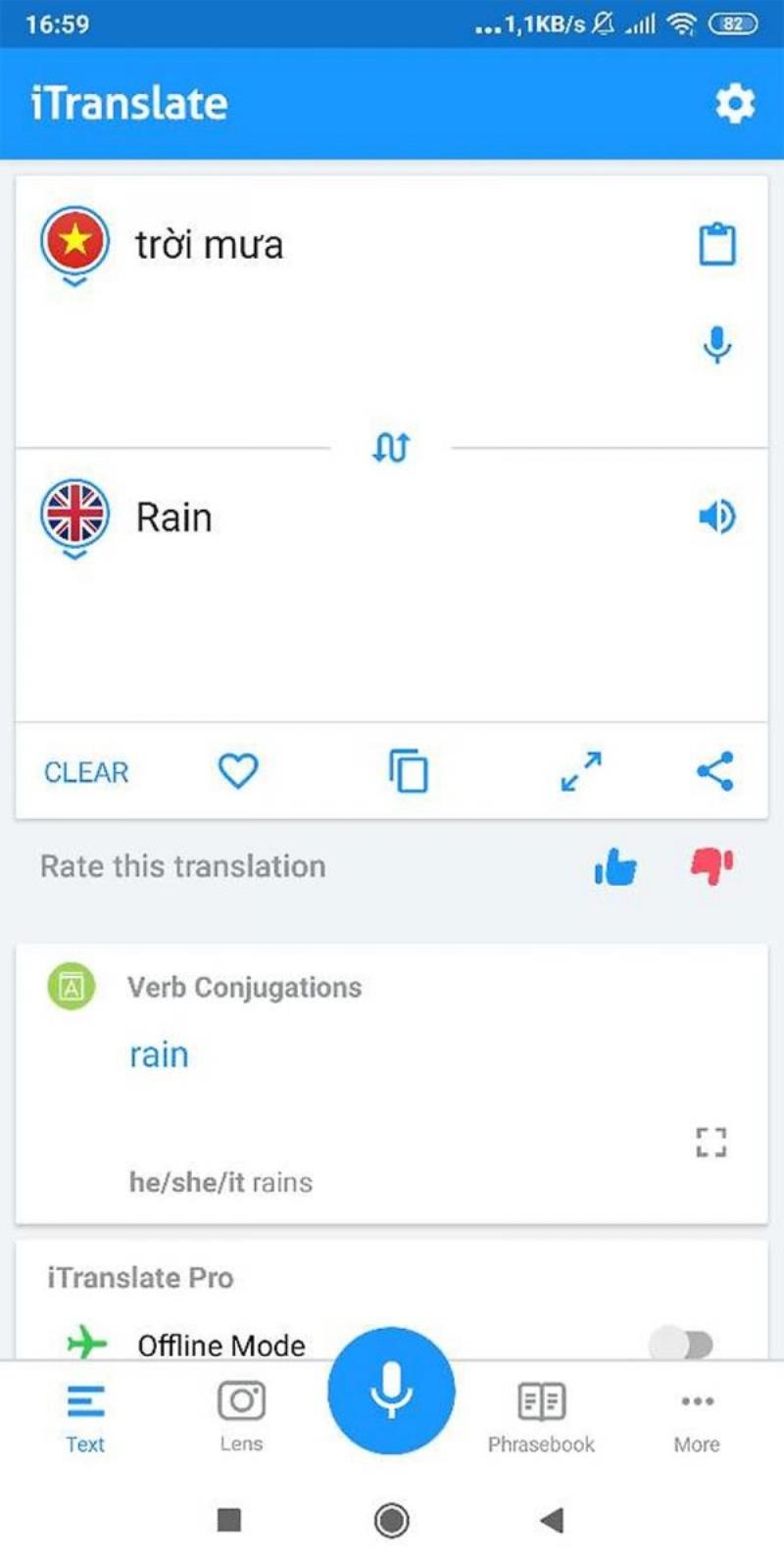Copy the translation using the copy icon
The height and width of the screenshot is (1568, 784).
coord(409,771)
